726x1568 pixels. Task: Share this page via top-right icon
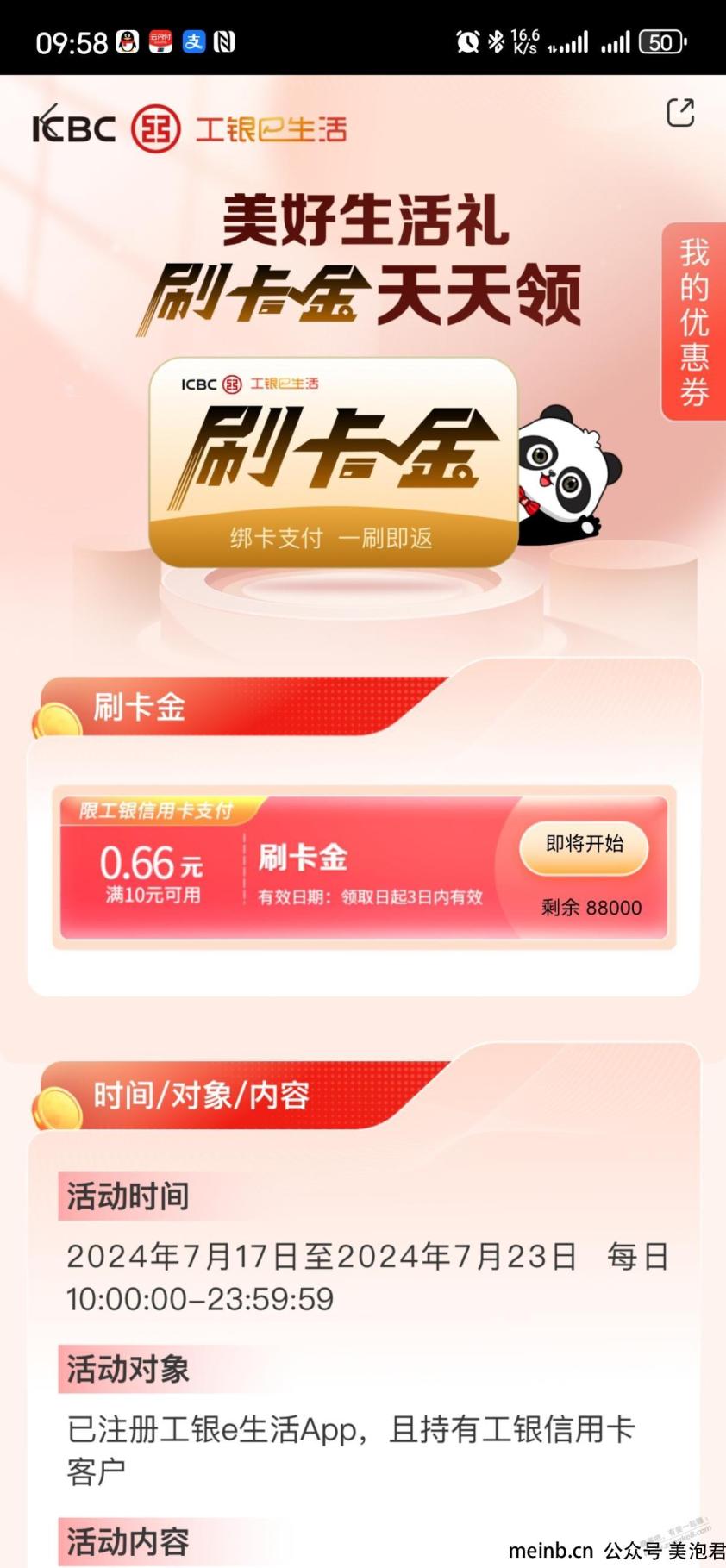click(x=680, y=113)
